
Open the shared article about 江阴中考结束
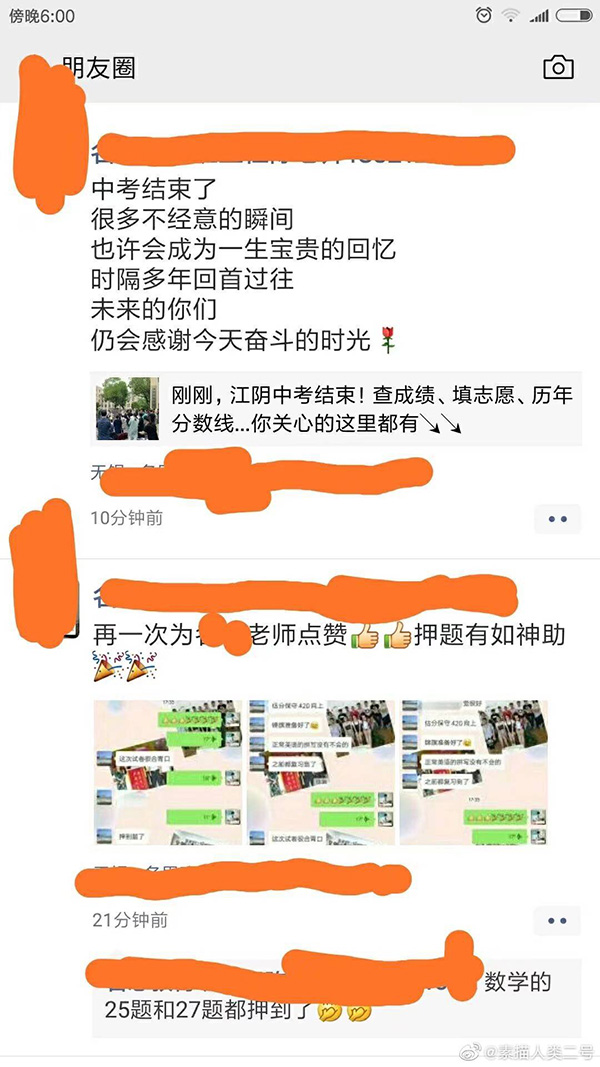click(335, 410)
